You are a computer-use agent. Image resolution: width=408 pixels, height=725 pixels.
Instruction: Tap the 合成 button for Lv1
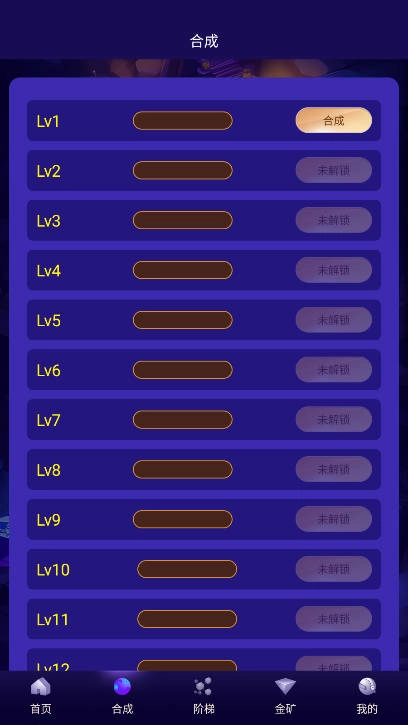pos(334,120)
